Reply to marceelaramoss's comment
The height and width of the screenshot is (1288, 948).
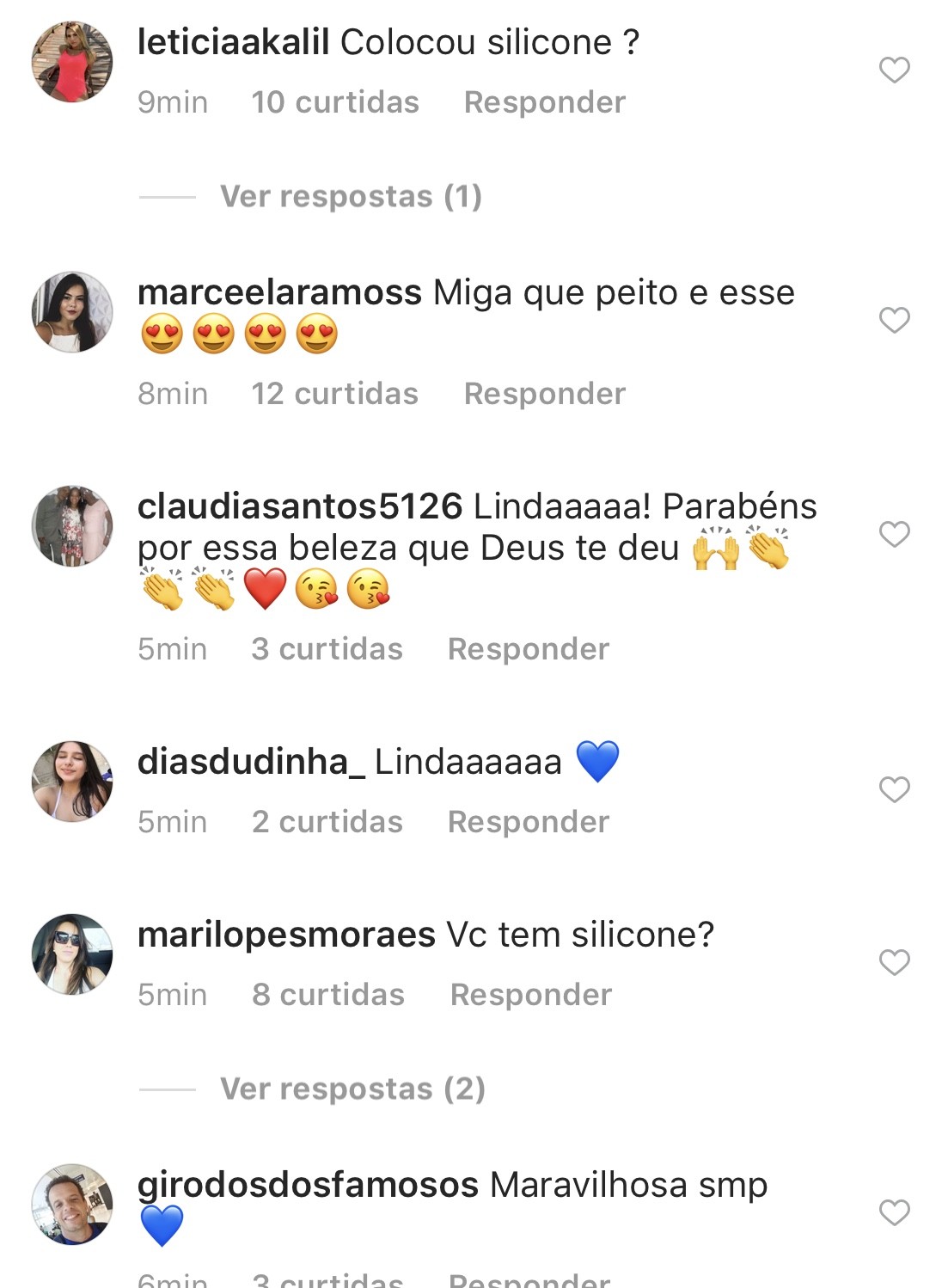tap(544, 394)
